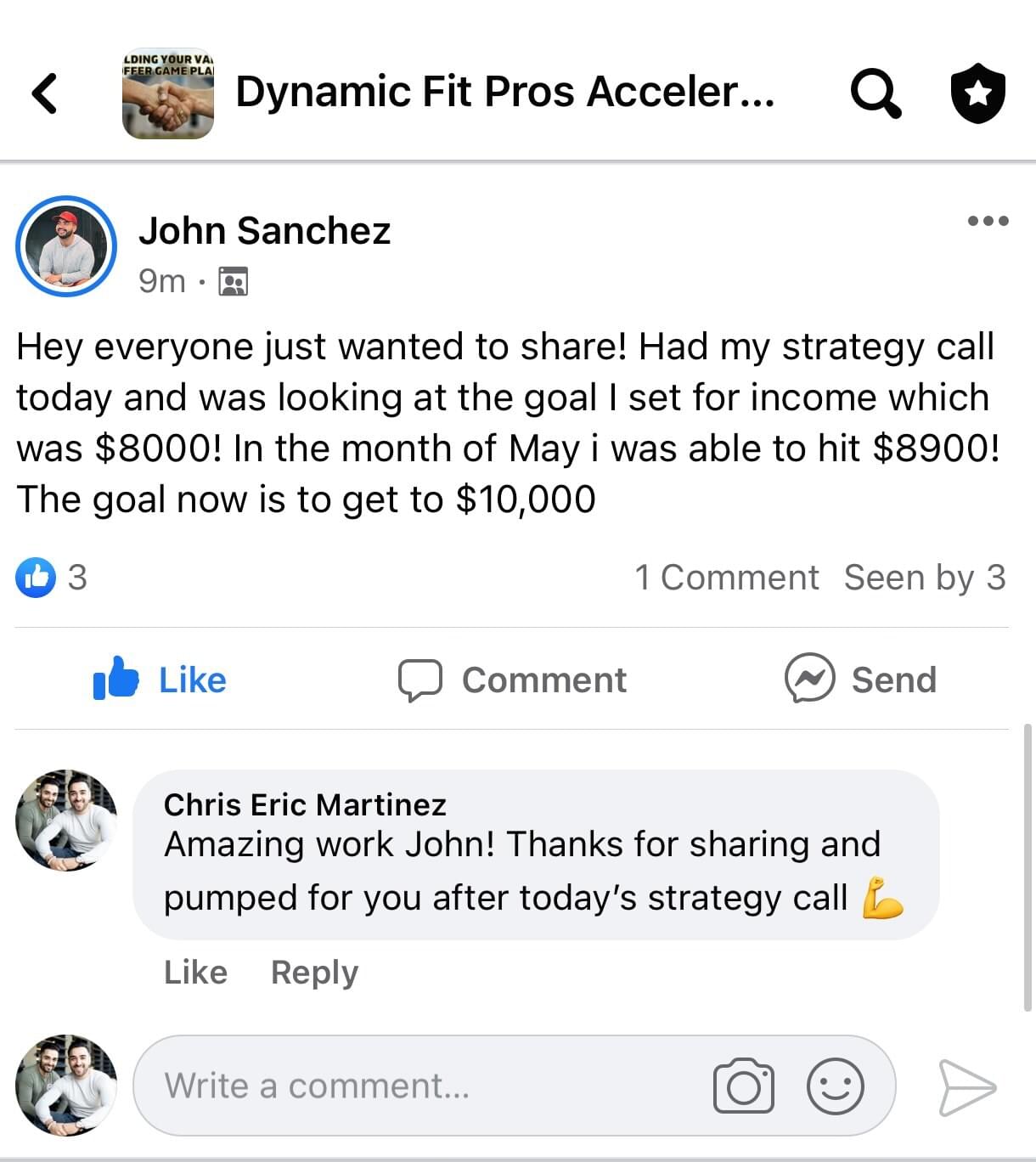
Task: View the 1 Comment count link
Action: click(726, 578)
